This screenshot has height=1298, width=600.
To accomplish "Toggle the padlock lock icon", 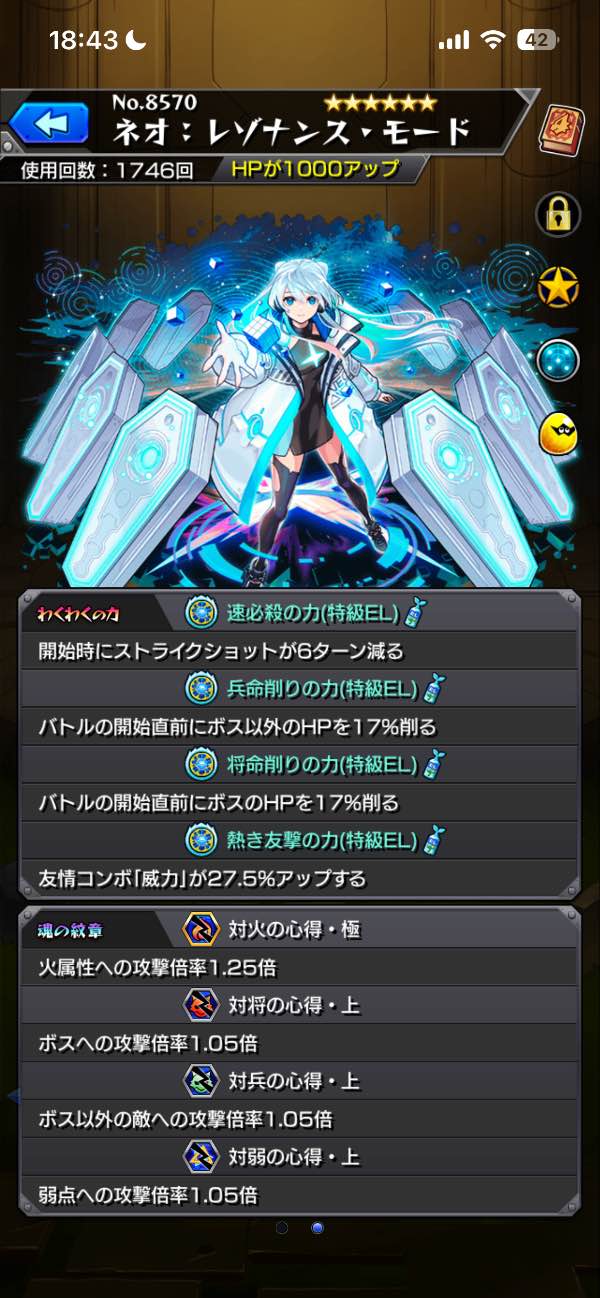I will pos(558,212).
